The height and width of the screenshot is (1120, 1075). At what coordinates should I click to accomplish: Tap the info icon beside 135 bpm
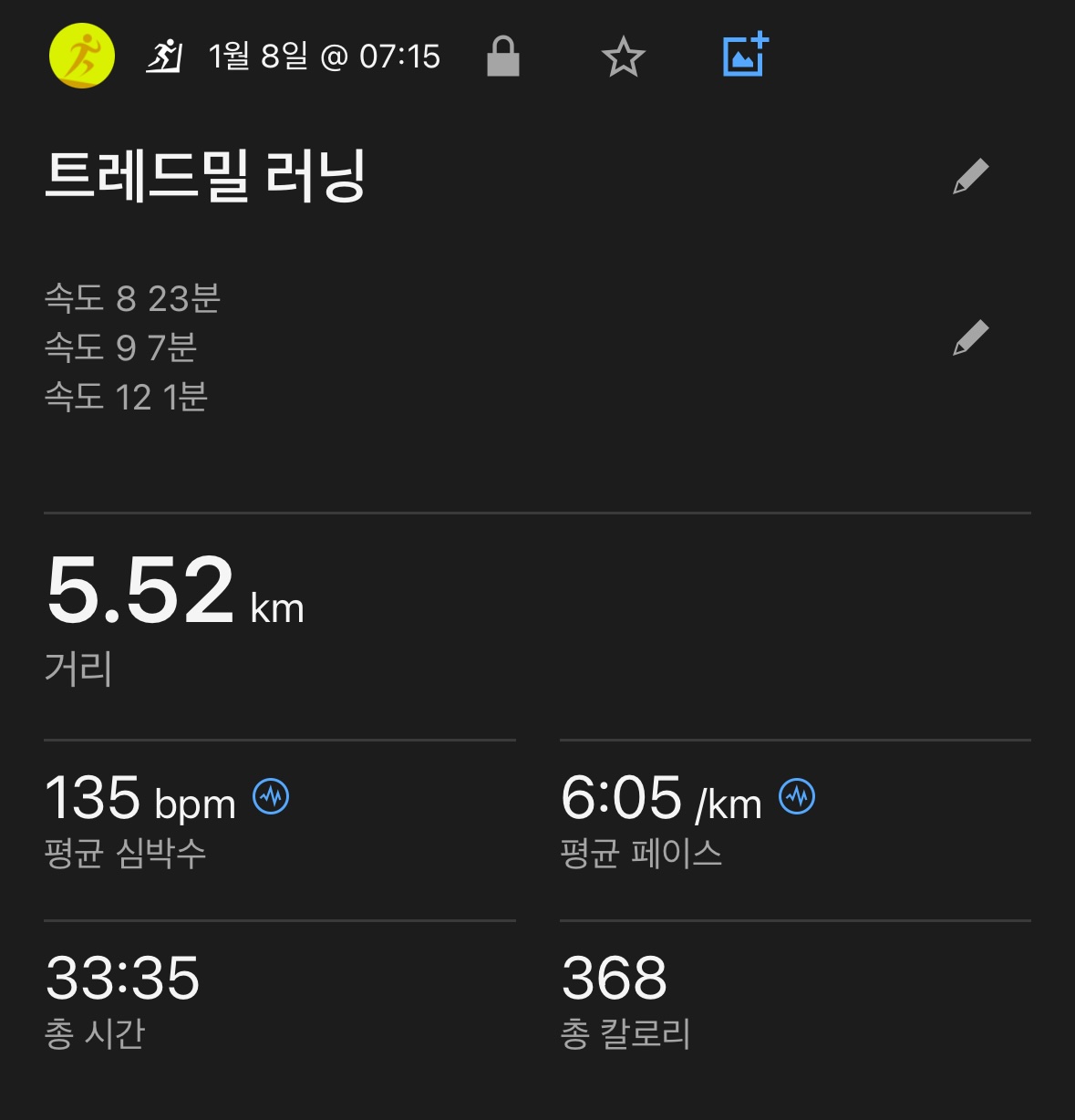[x=271, y=797]
